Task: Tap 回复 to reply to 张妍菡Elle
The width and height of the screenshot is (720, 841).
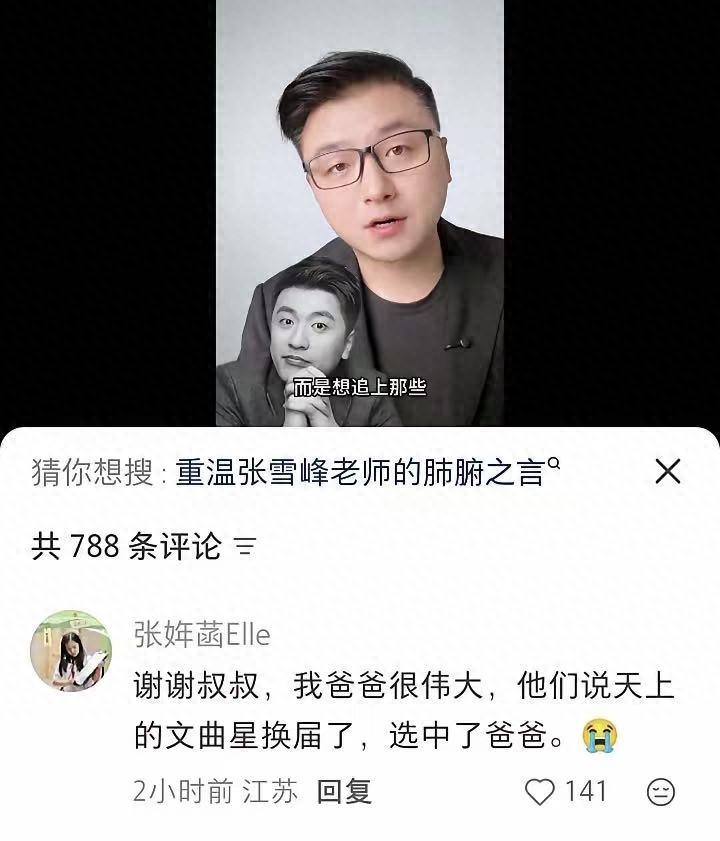Action: pos(344,792)
